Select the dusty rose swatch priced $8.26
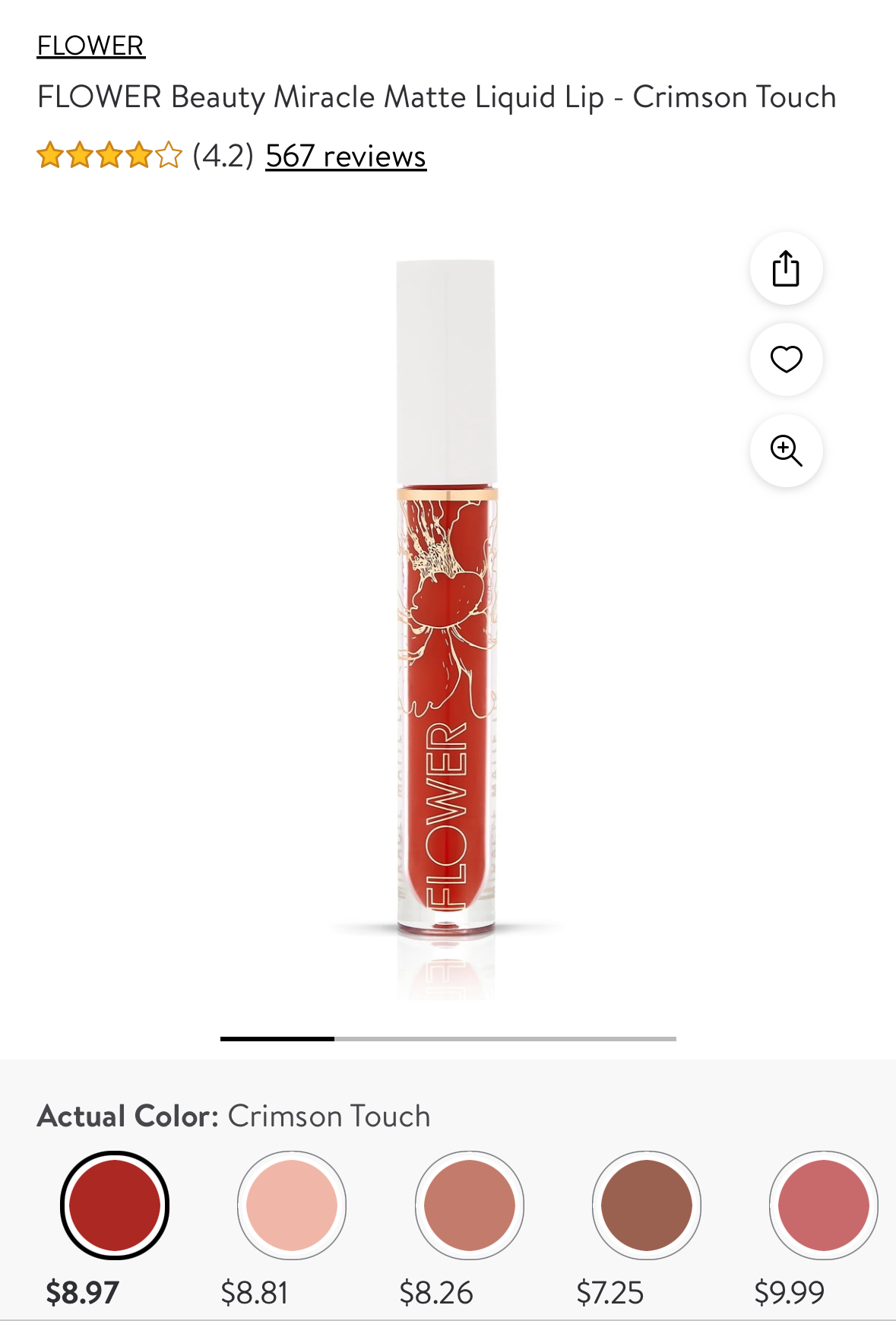 [x=469, y=1205]
